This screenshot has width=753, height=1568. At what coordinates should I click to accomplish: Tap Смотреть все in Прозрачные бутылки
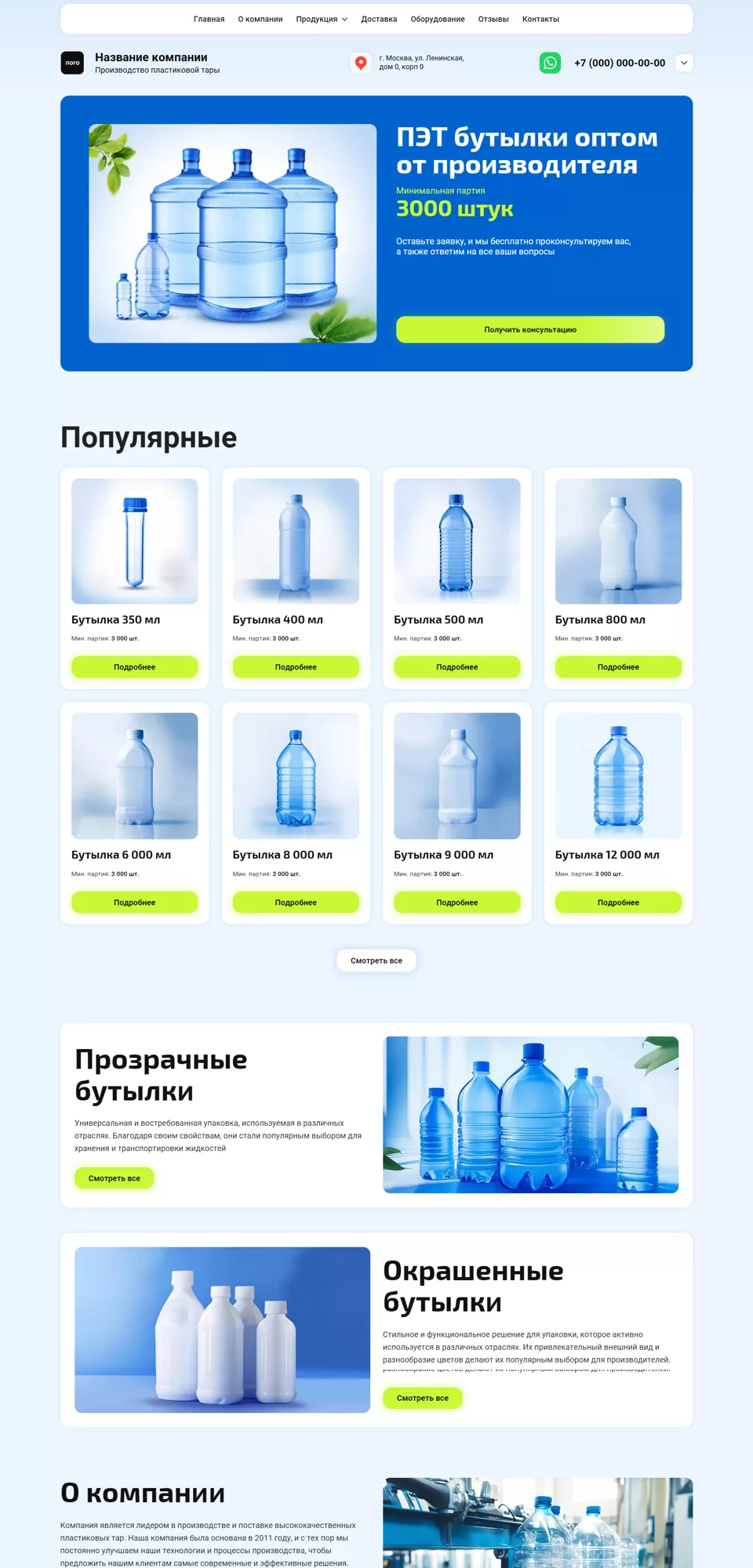click(115, 1178)
